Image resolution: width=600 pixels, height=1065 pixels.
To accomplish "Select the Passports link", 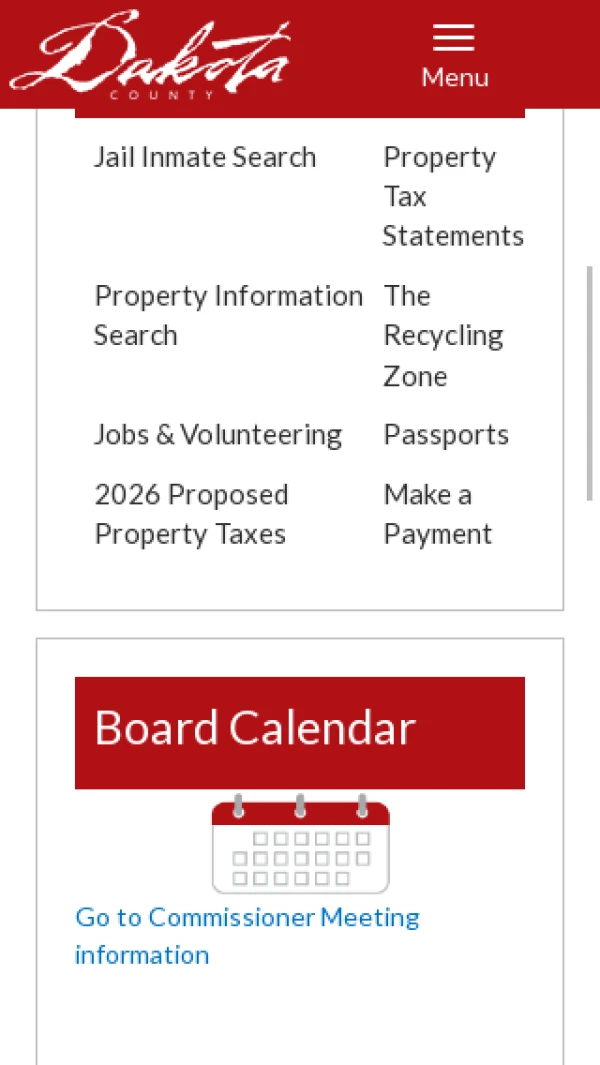I will pos(446,435).
